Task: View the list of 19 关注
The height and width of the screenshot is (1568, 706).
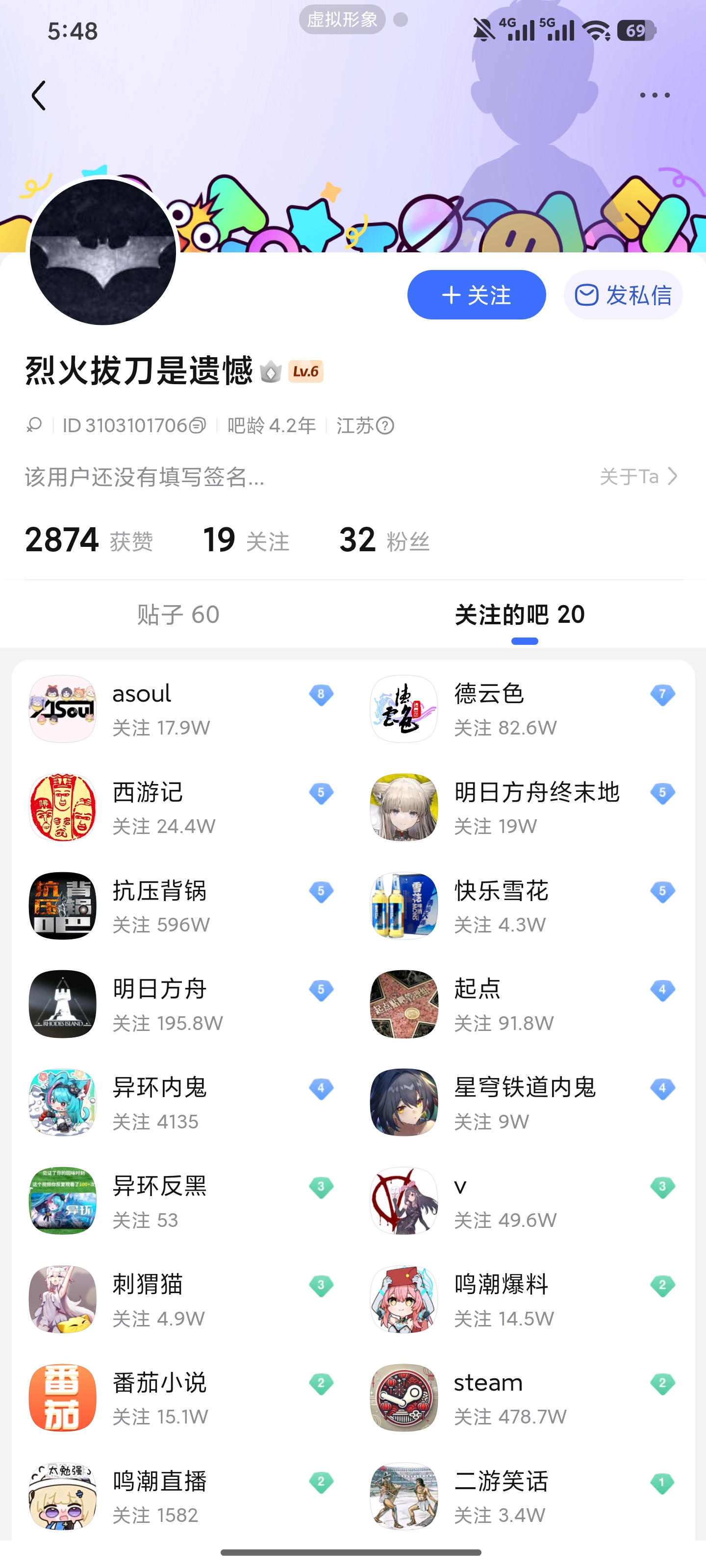Action: point(246,540)
